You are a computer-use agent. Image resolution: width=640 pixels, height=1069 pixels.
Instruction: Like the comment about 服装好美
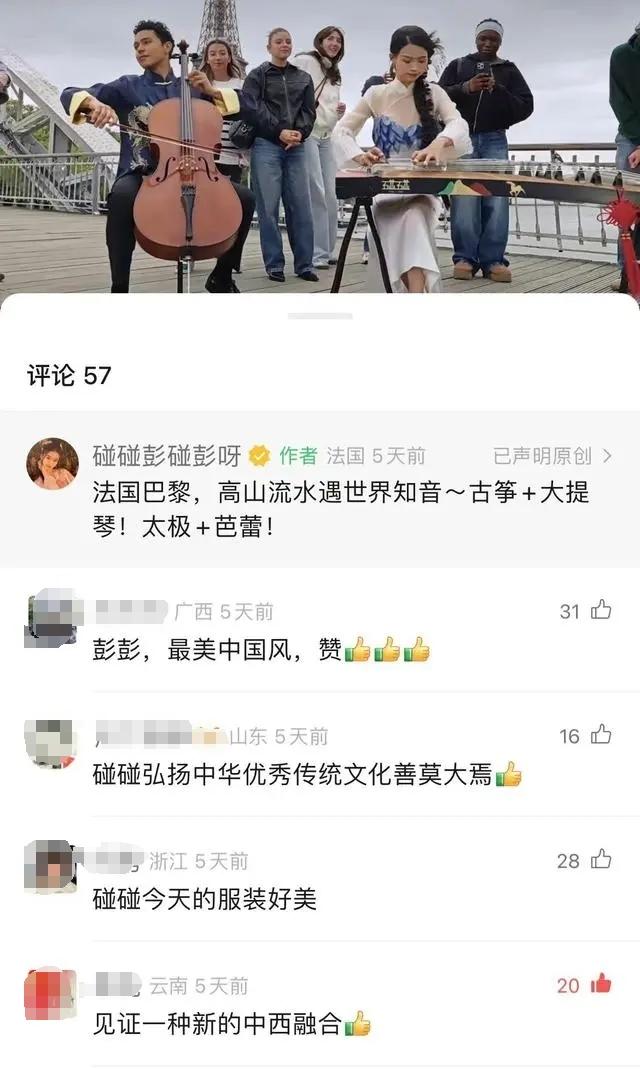pyautogui.click(x=600, y=860)
